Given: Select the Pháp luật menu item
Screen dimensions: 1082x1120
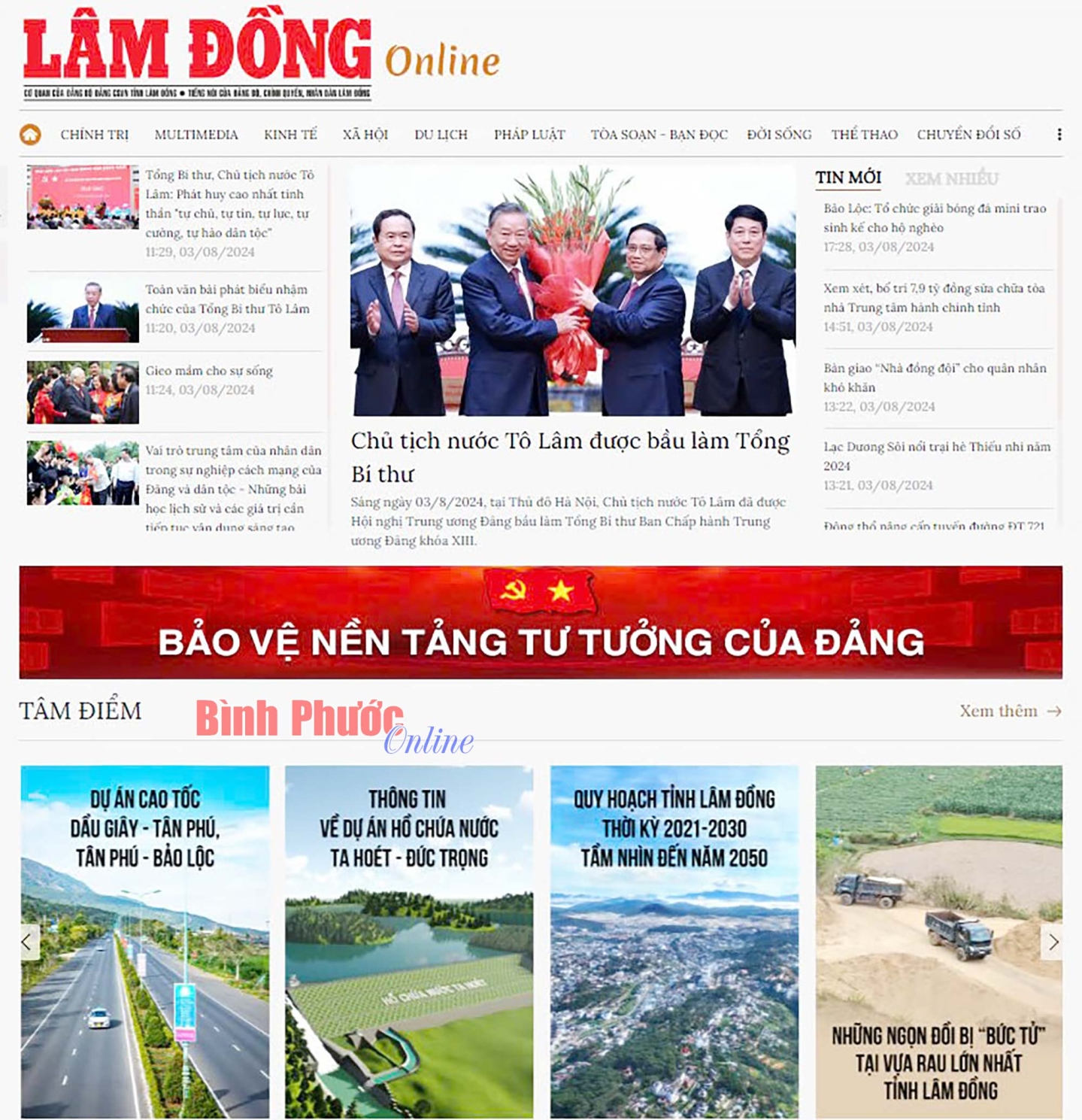Looking at the screenshot, I should click(529, 135).
